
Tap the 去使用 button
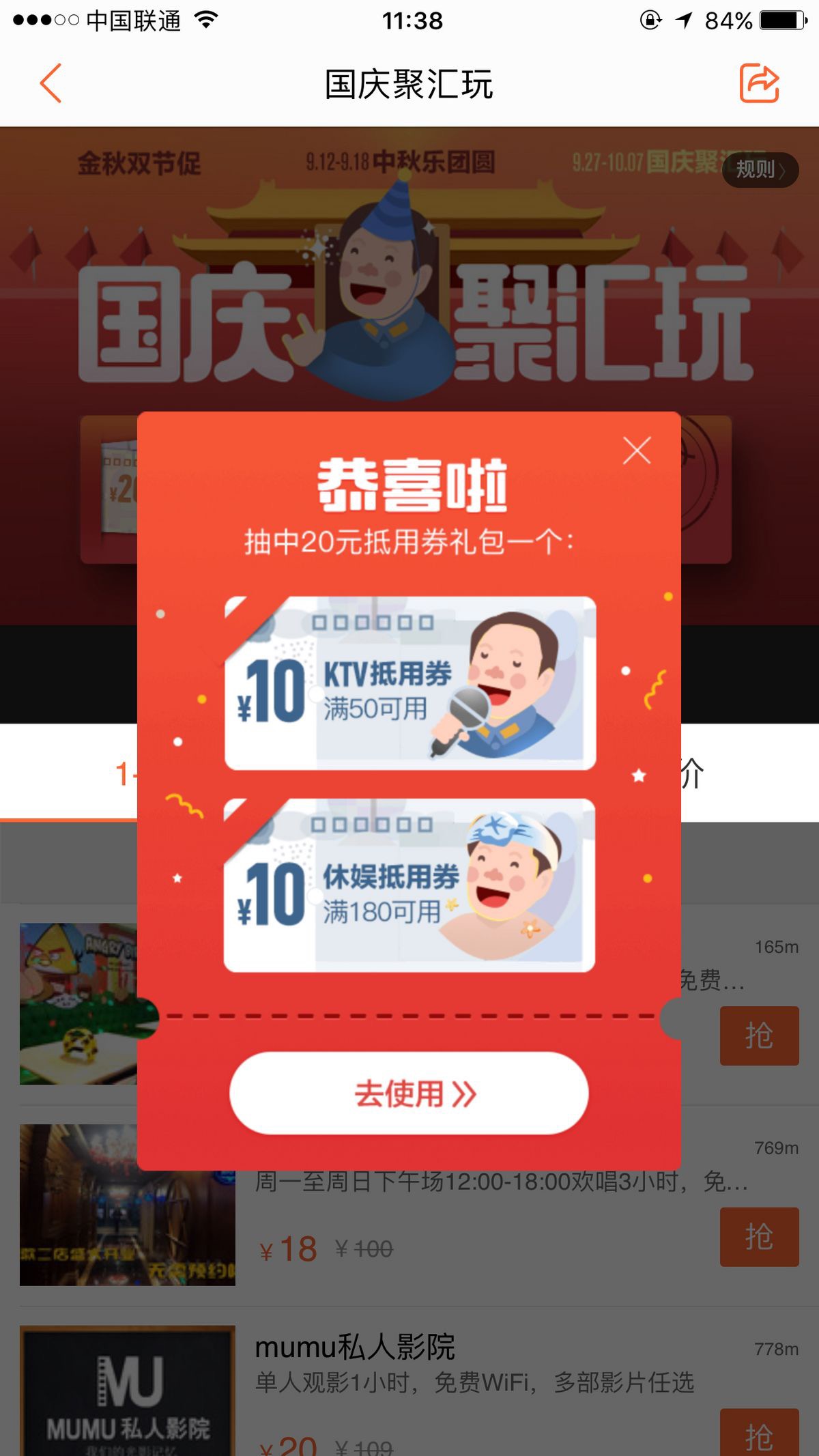tap(409, 1094)
